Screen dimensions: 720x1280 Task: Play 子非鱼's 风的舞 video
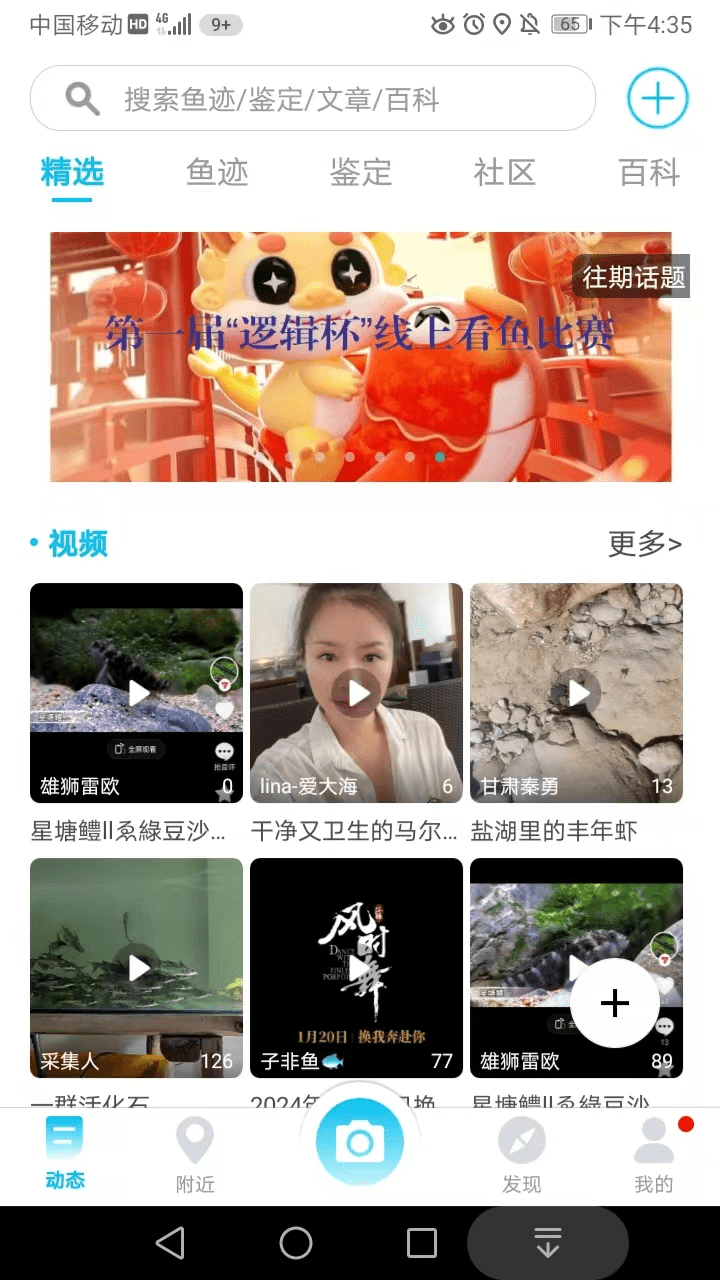pyautogui.click(x=357, y=966)
